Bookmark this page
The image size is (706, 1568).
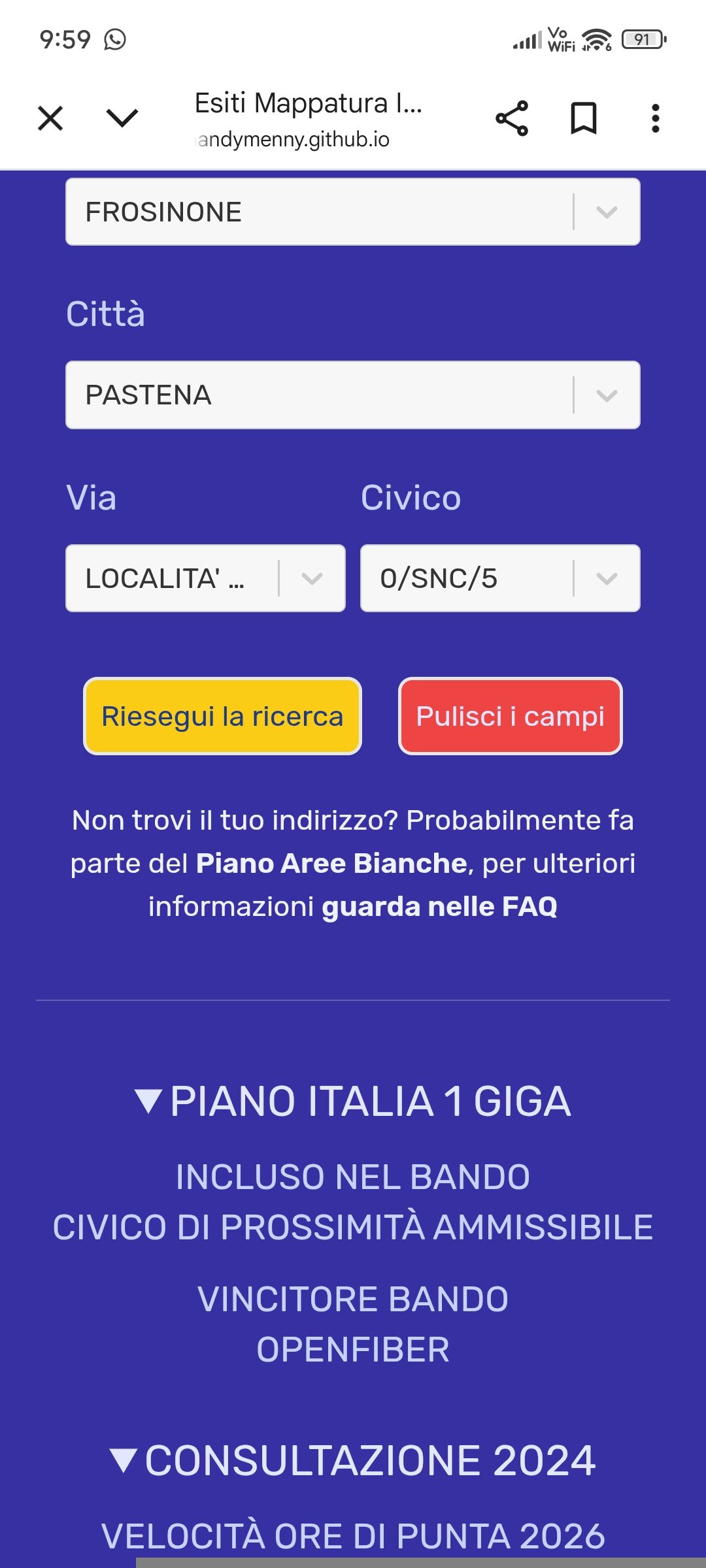point(583,118)
